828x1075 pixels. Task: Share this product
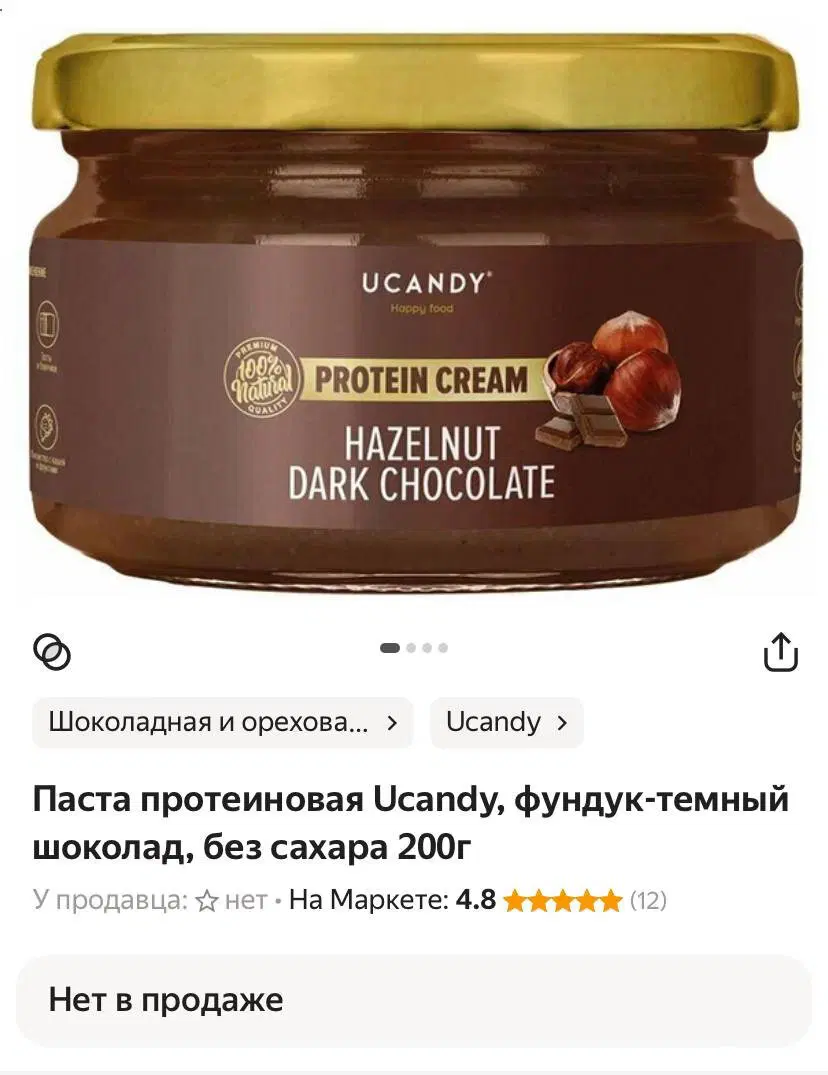point(780,652)
